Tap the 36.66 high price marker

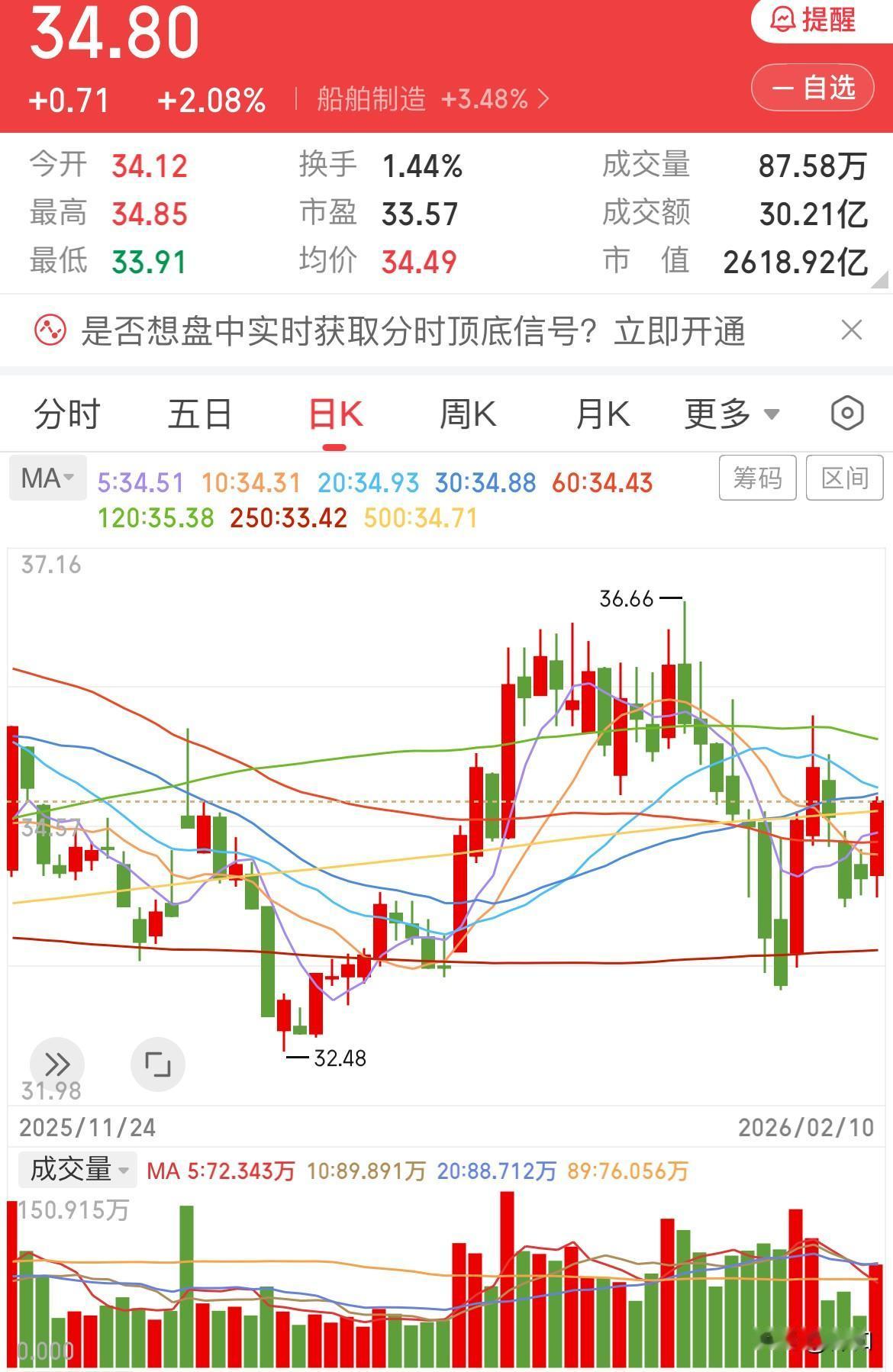(627, 599)
